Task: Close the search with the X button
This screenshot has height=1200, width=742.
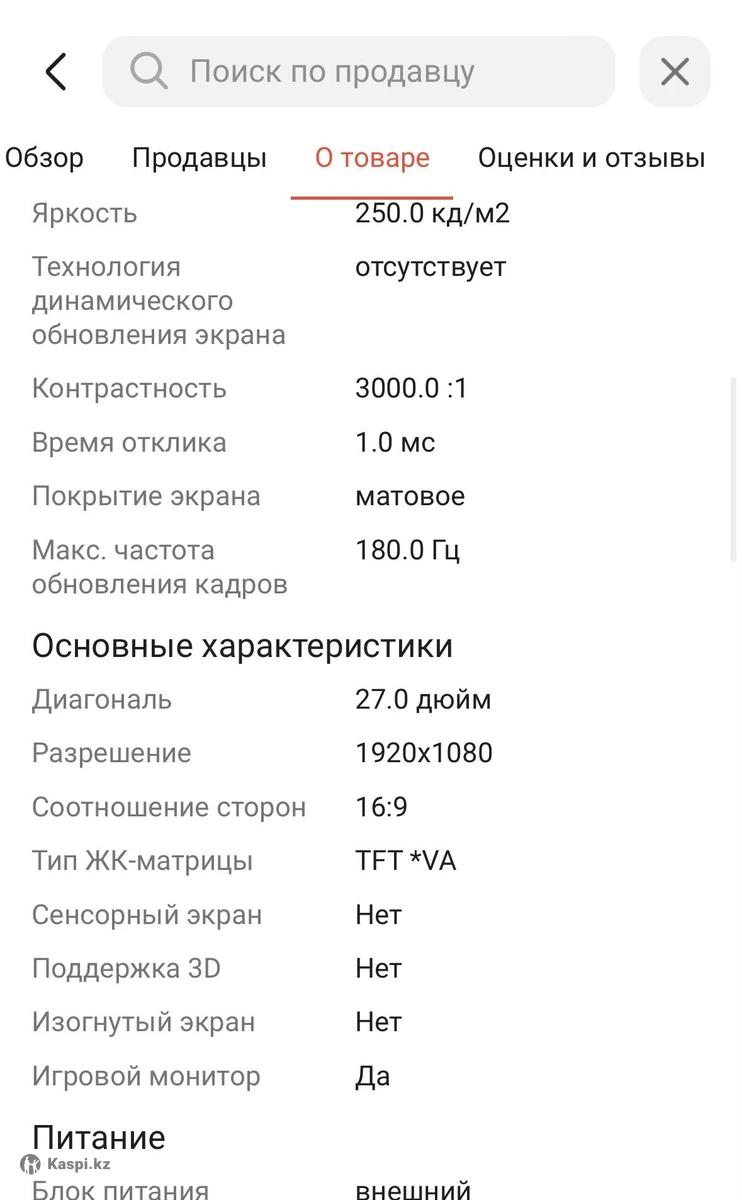Action: tap(675, 72)
